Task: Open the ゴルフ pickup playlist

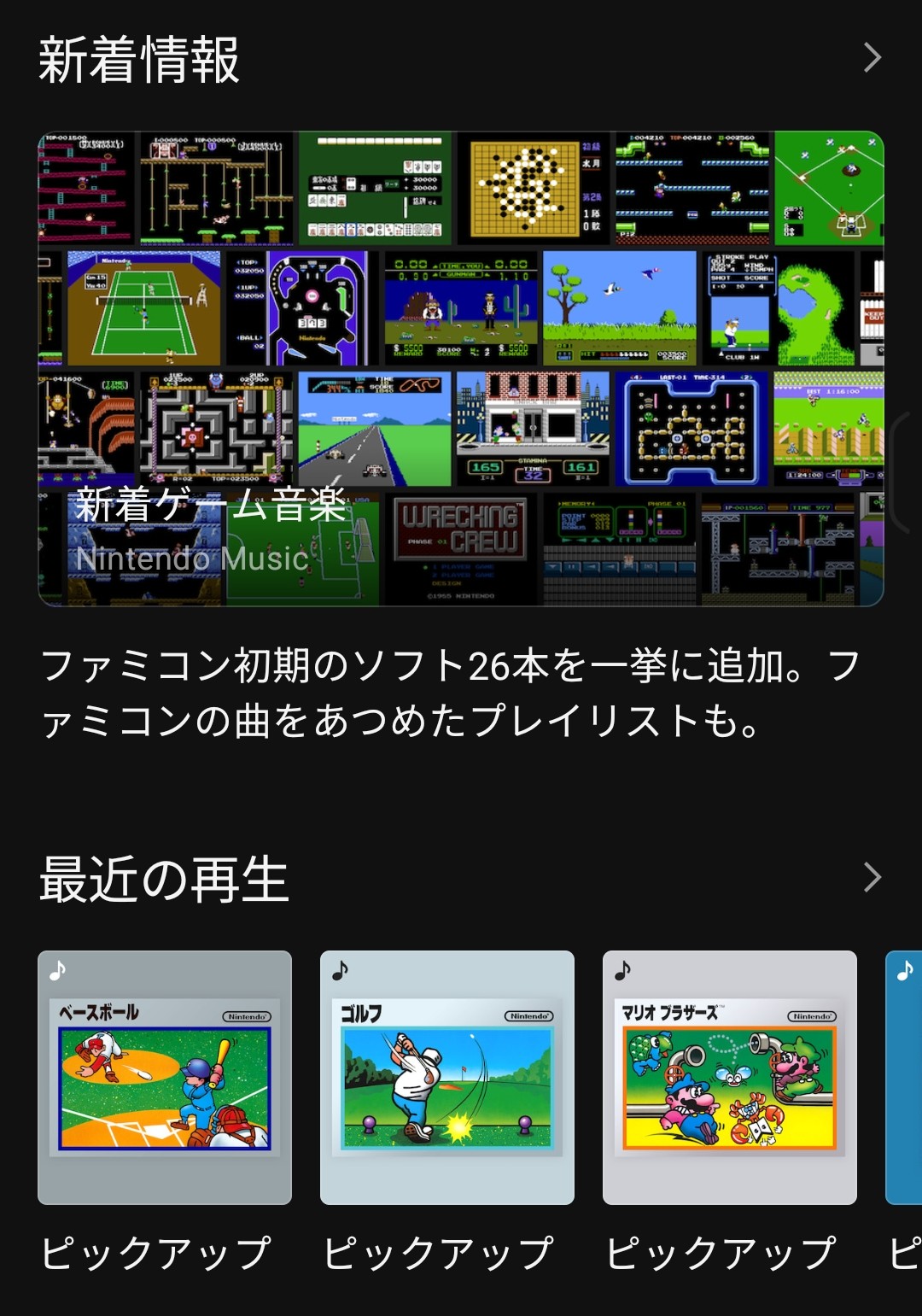Action: (x=447, y=1077)
